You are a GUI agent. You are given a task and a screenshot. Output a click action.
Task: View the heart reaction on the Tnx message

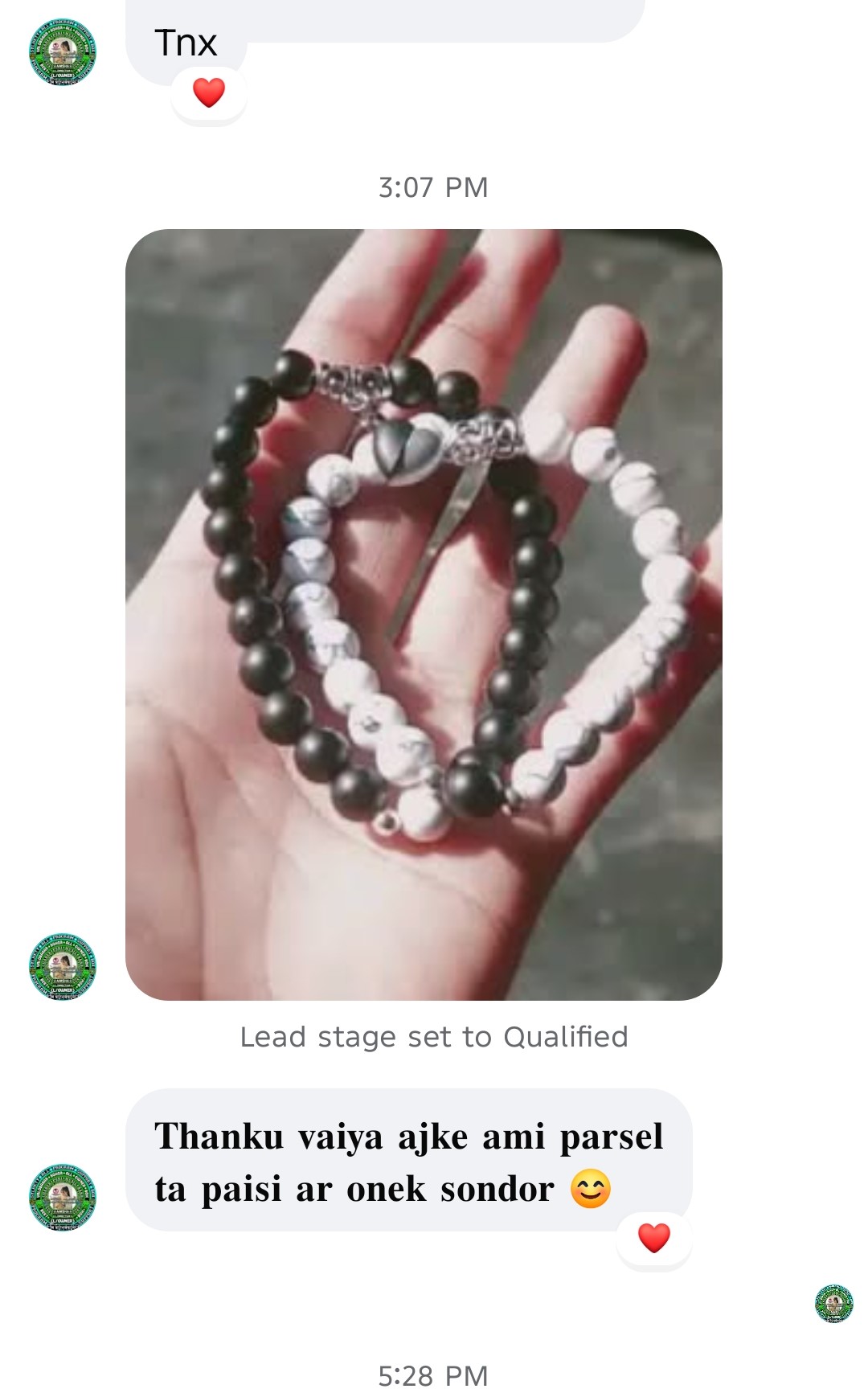click(209, 93)
